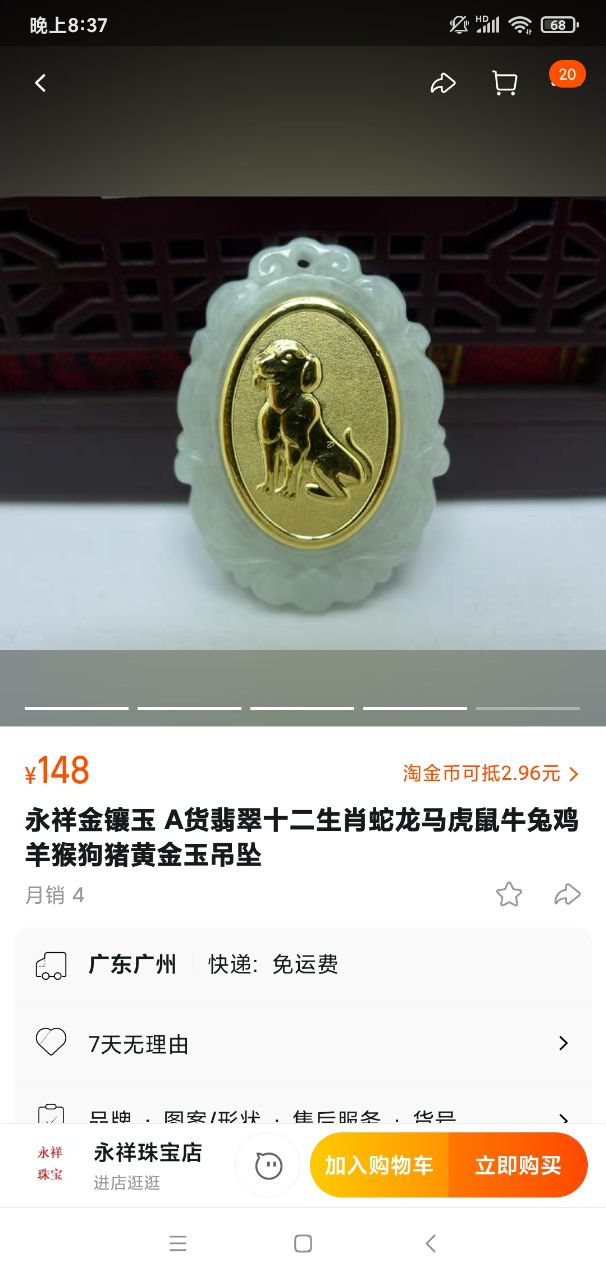Open the 淘金币可抵2.96元 offer link
The height and width of the screenshot is (1280, 606).
pos(490,773)
